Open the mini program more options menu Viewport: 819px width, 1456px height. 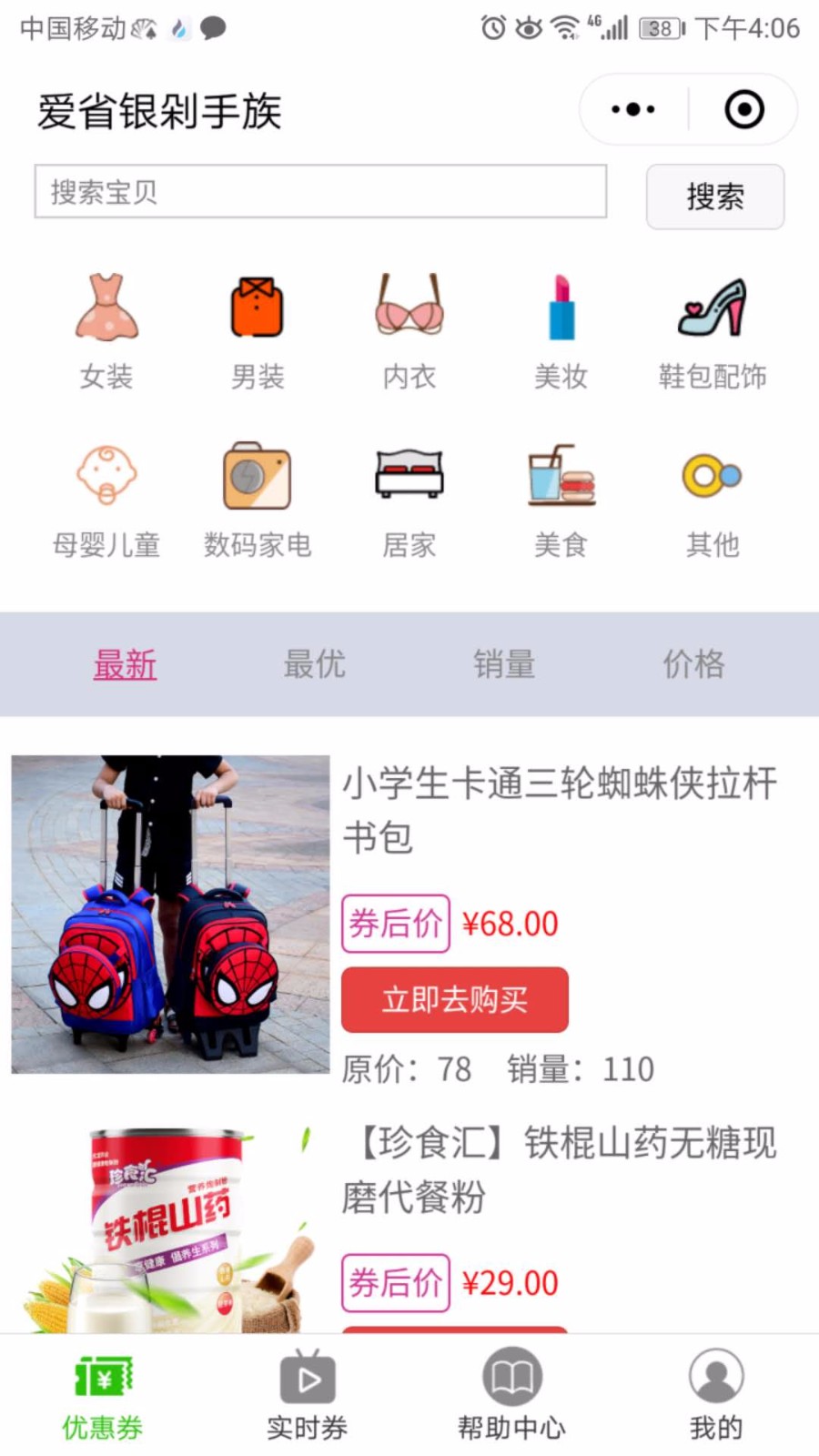click(x=633, y=109)
